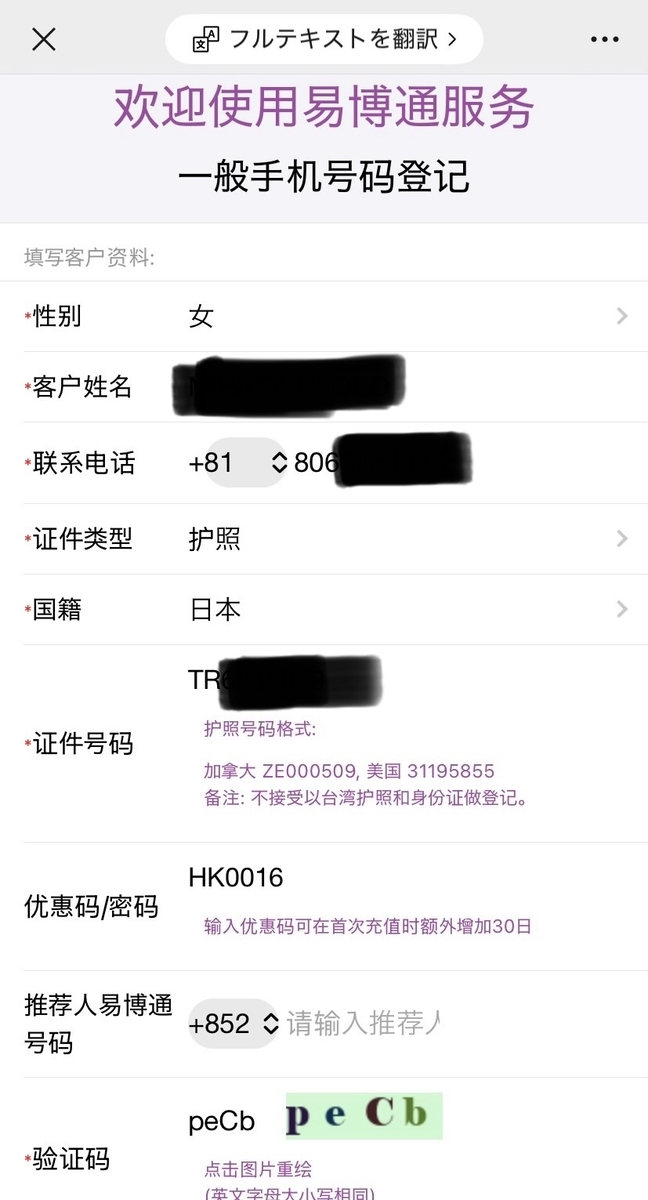Close the web page with X
This screenshot has height=1200, width=648.
click(44, 39)
